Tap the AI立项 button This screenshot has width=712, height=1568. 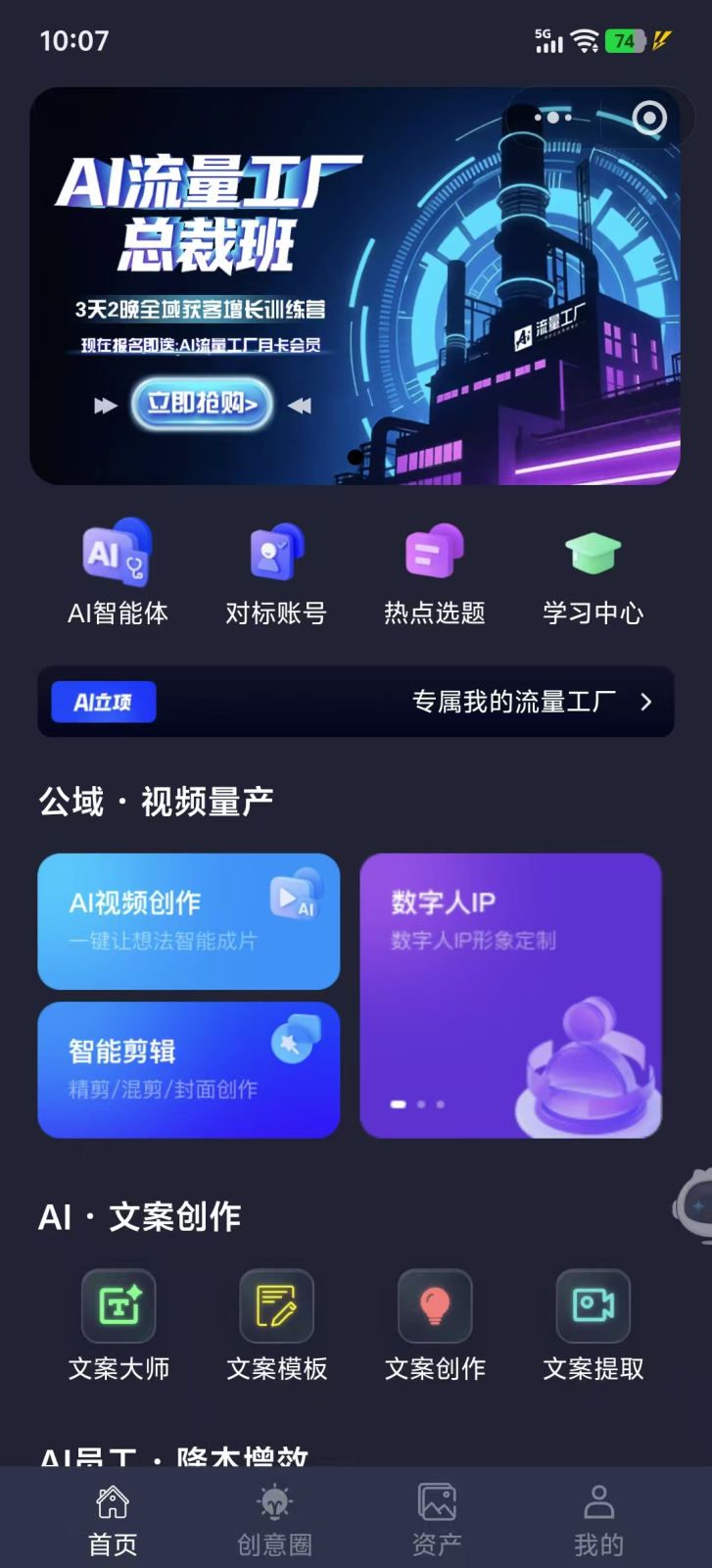click(103, 702)
